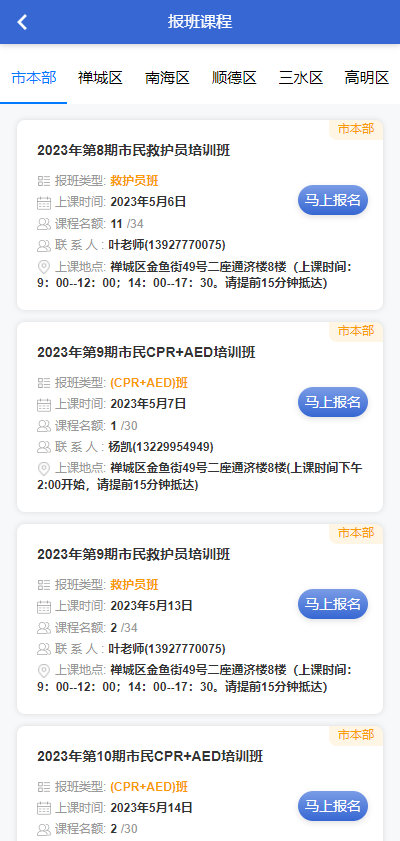
Task: Go back using the header arrow
Action: point(22,22)
